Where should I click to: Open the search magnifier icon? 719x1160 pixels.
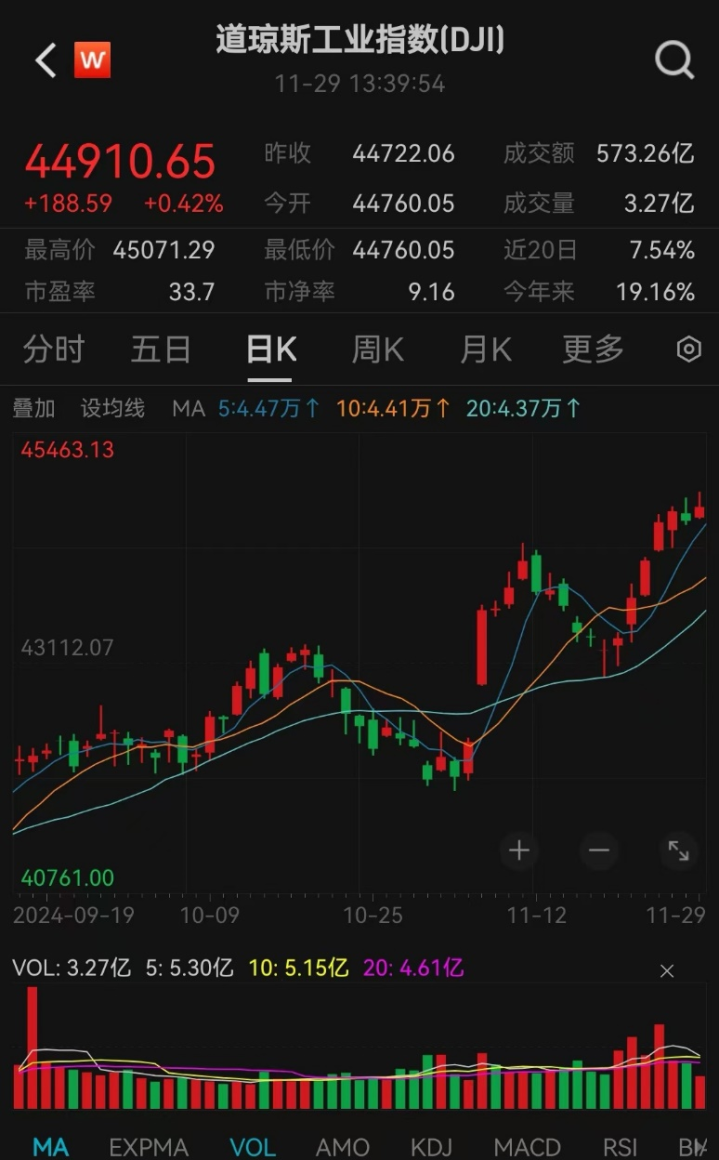pyautogui.click(x=674, y=60)
